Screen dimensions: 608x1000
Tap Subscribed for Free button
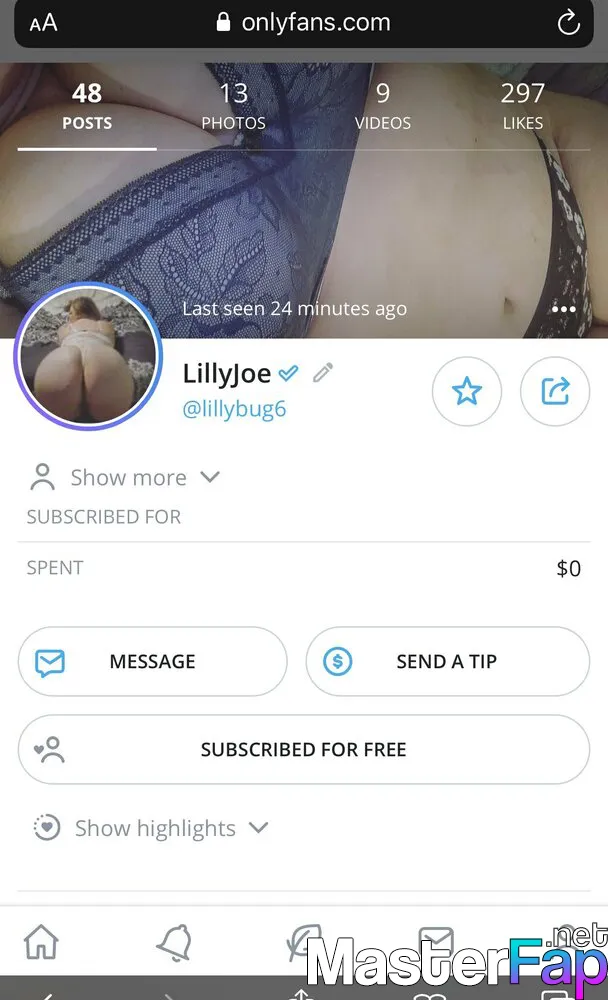(x=304, y=749)
